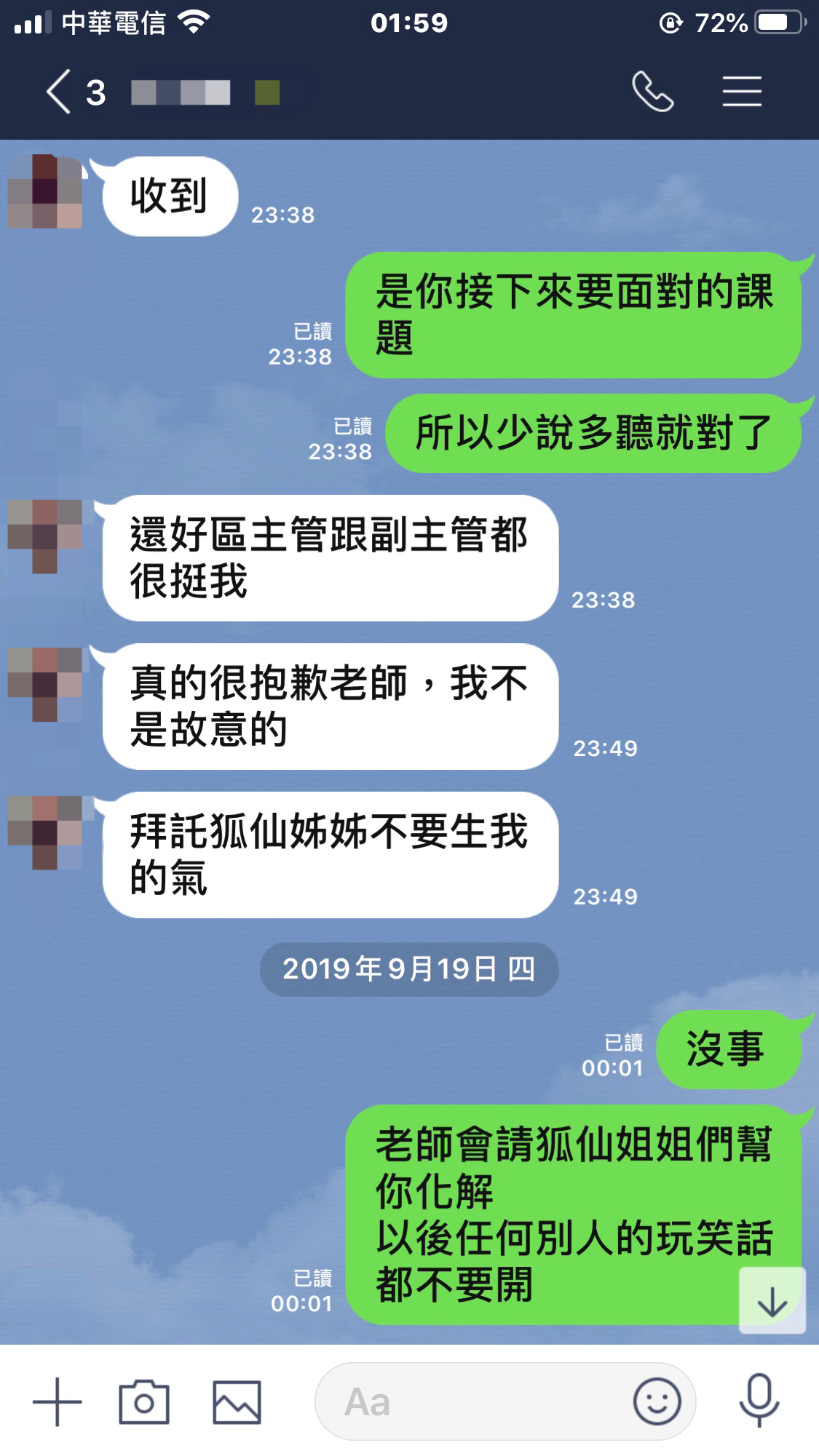Screen dimensions: 819x1456
Task: Tap the Aa message input field
Action: point(473,1401)
